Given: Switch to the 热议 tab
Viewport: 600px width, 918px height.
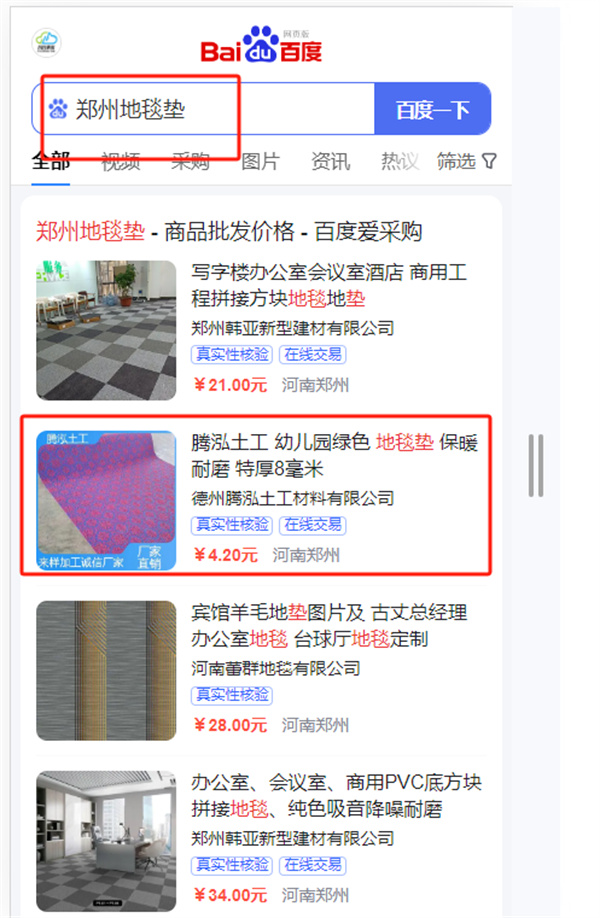Looking at the screenshot, I should [399, 161].
